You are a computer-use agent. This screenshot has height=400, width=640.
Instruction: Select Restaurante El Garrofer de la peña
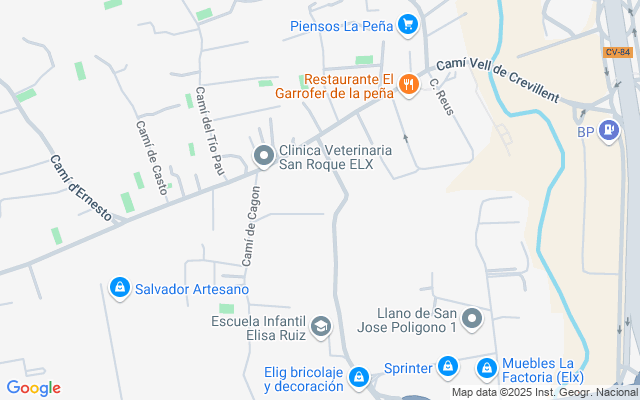click(x=408, y=85)
